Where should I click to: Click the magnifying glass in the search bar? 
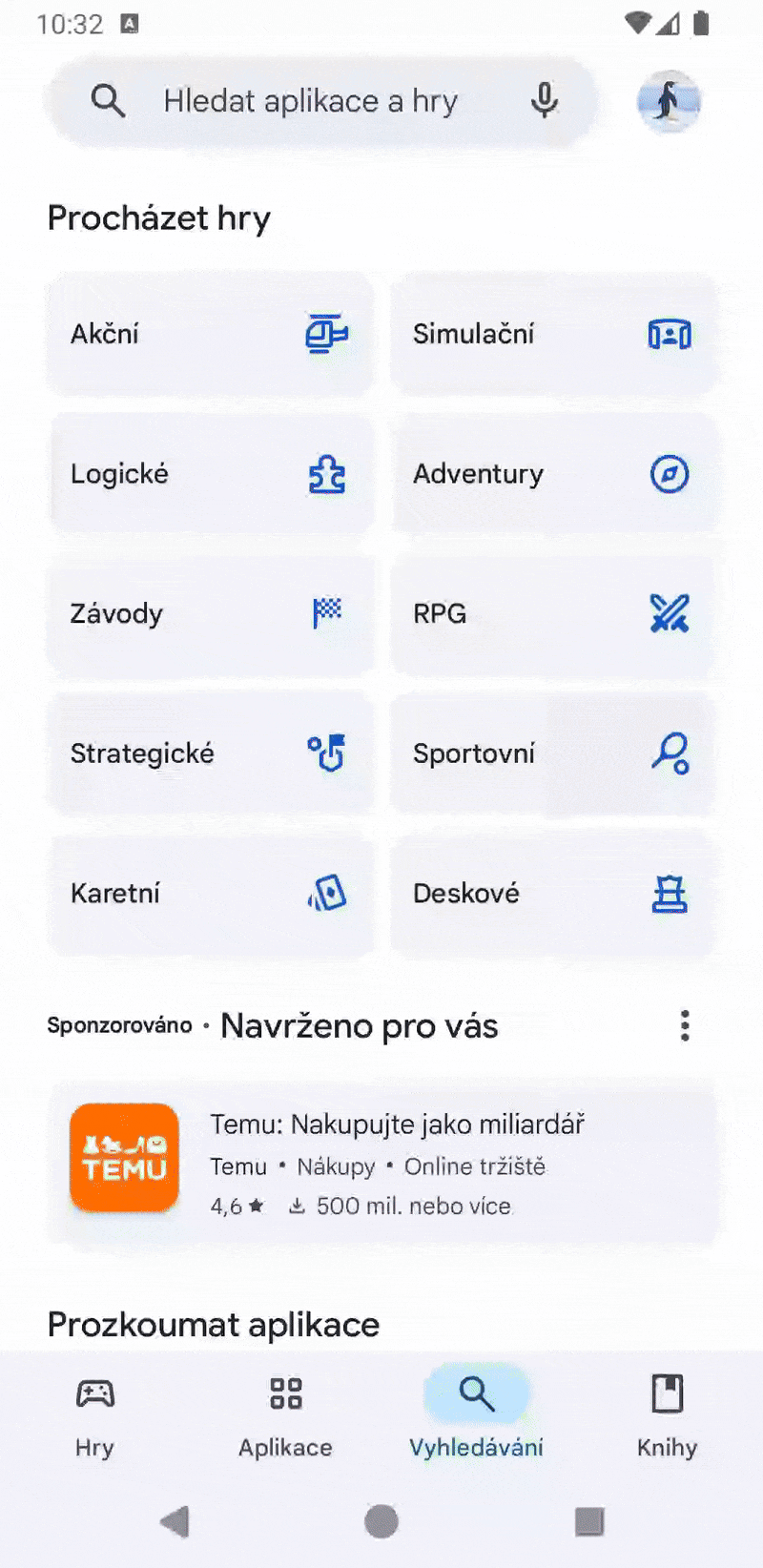click(x=108, y=100)
